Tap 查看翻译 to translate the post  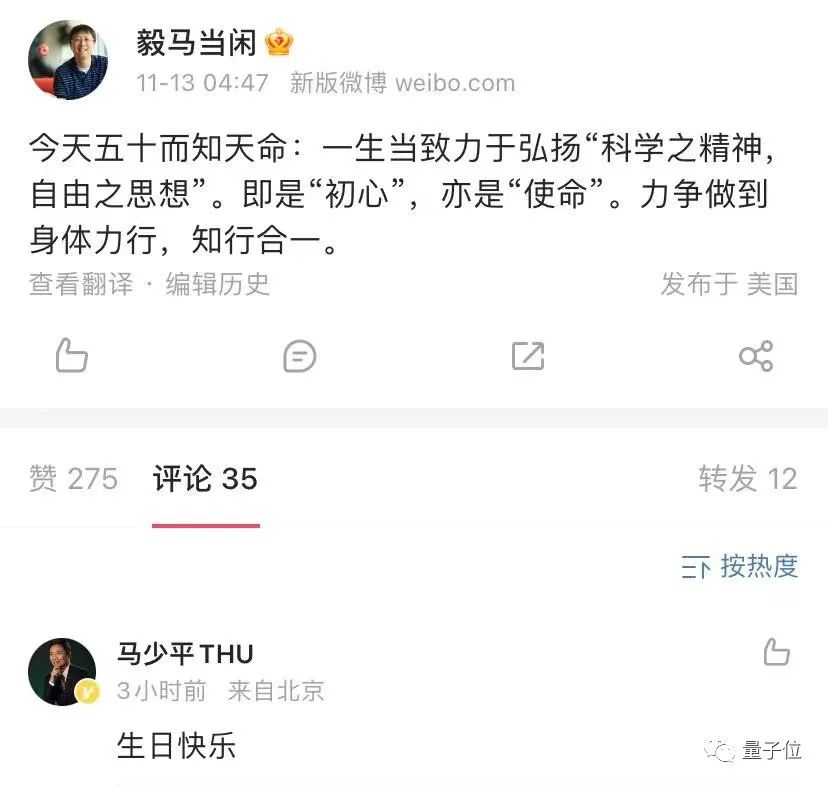pos(81,284)
